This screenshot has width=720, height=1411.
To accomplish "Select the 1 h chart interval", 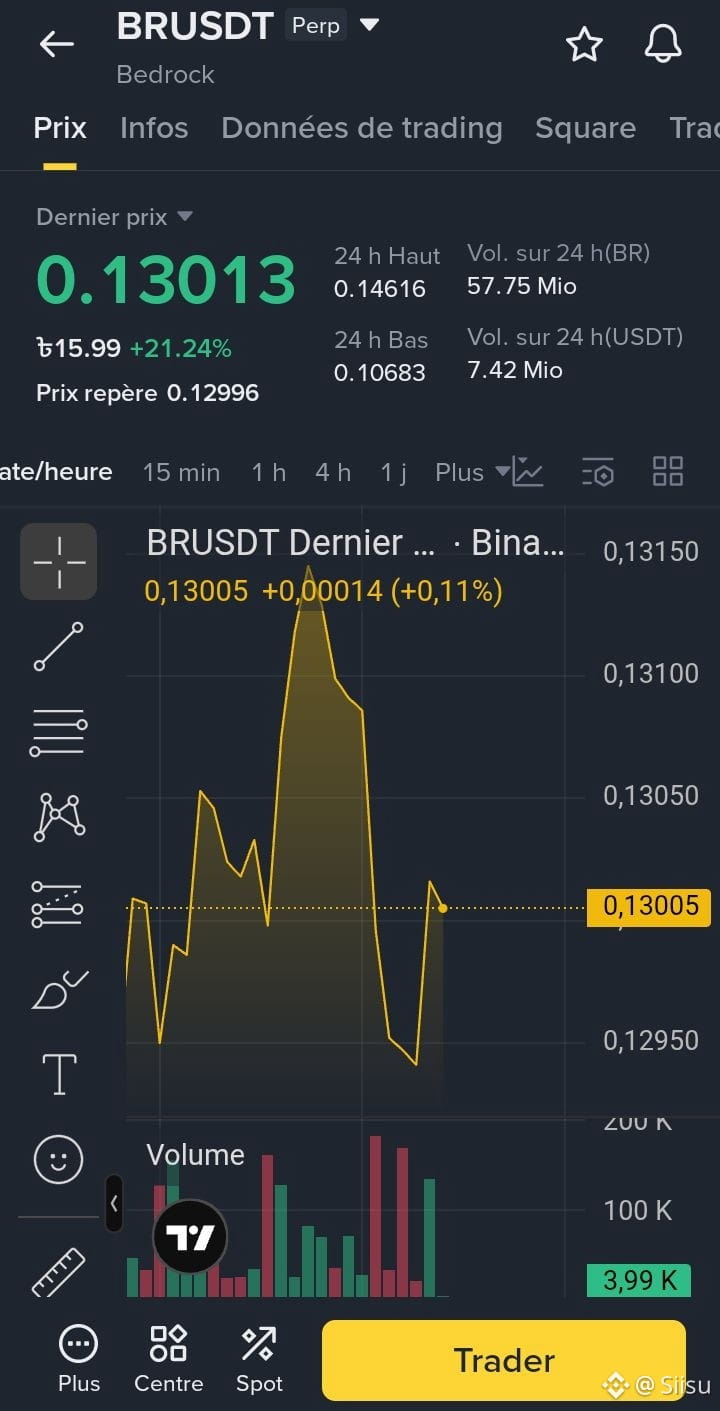I will click(x=268, y=472).
